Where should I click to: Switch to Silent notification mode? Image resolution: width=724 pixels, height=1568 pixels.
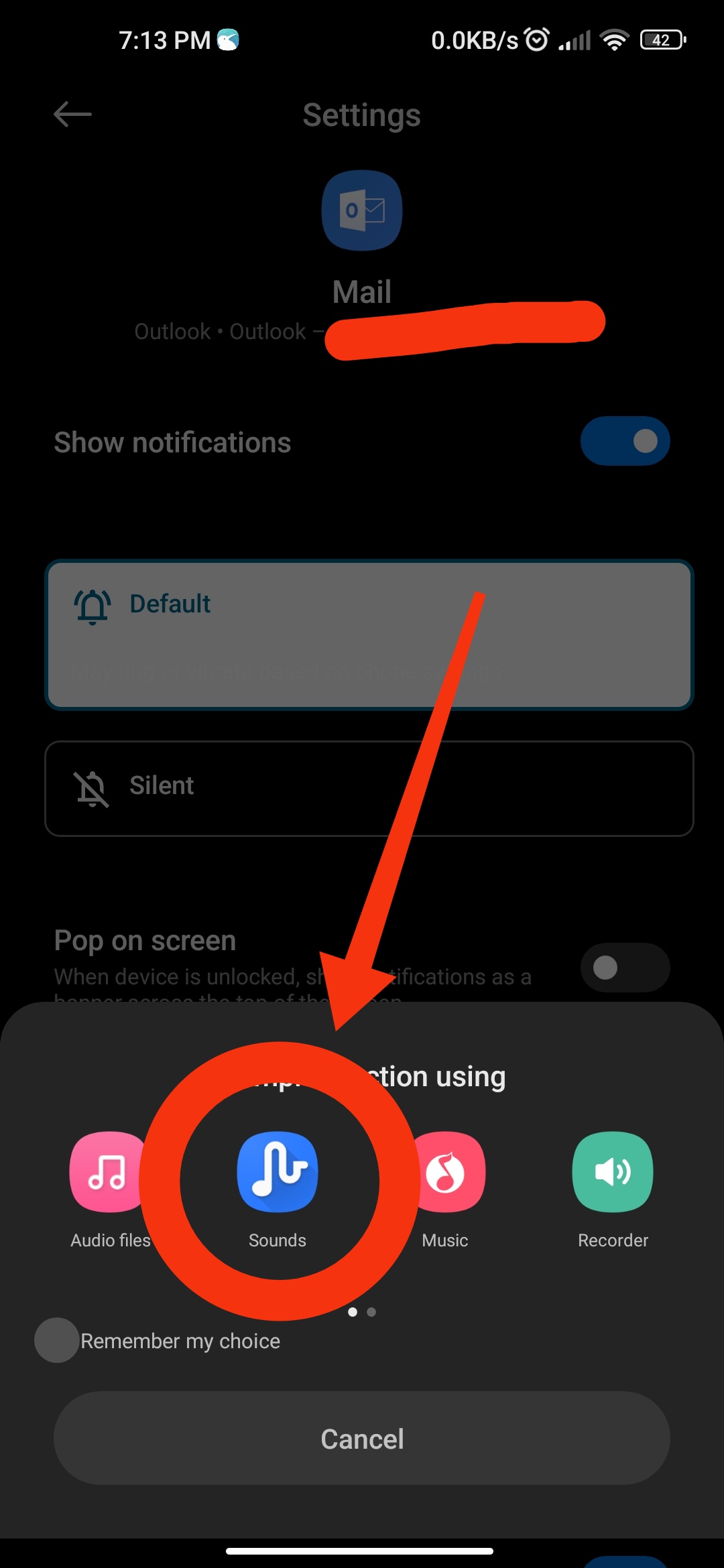pyautogui.click(x=369, y=788)
